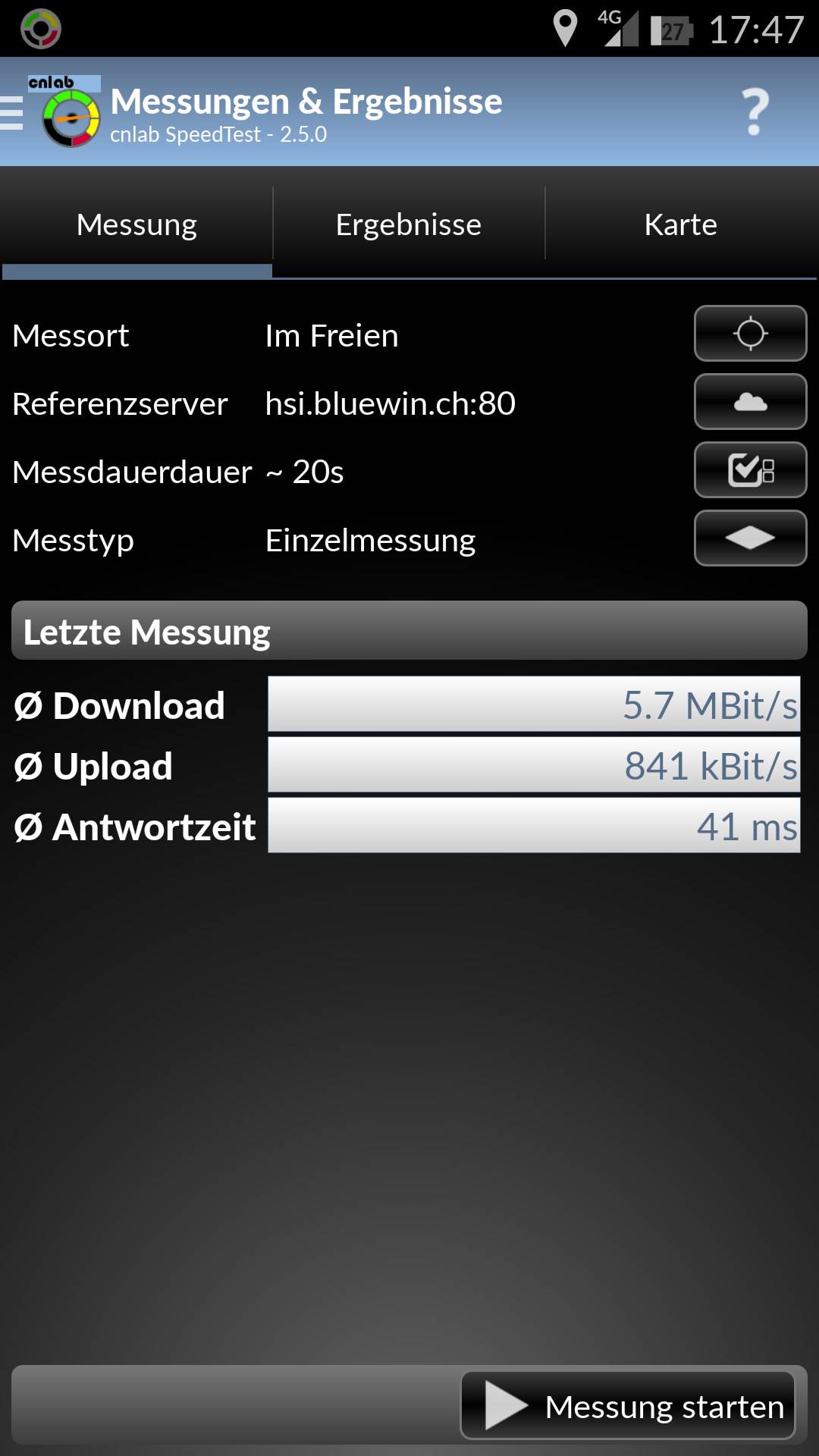Open the help question mark

point(754,112)
